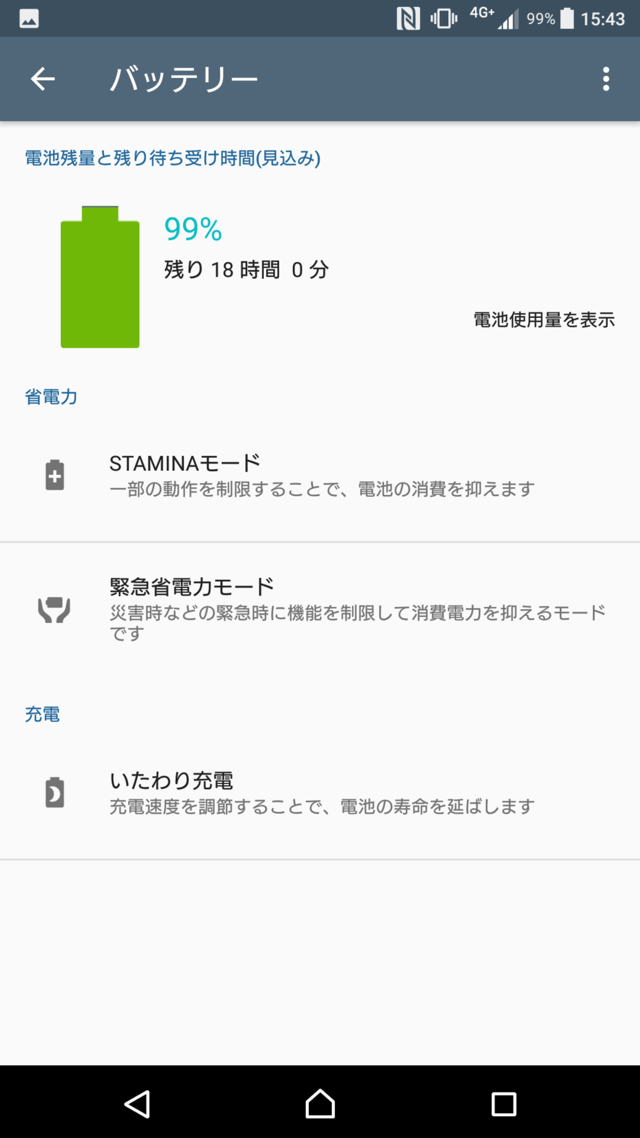Open the overflow menu
The width and height of the screenshot is (640, 1138).
[605, 80]
